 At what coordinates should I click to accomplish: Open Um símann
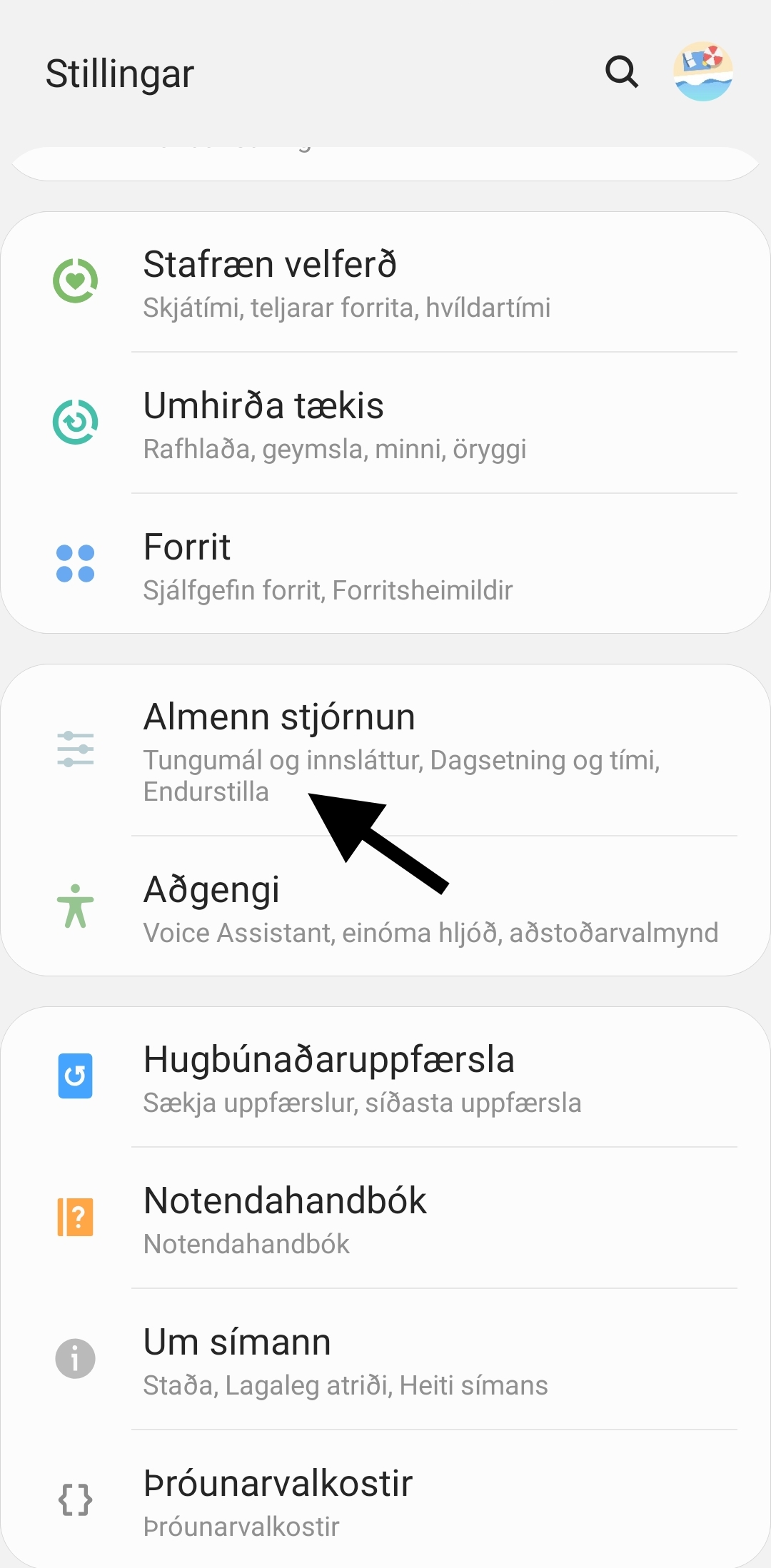click(385, 1360)
